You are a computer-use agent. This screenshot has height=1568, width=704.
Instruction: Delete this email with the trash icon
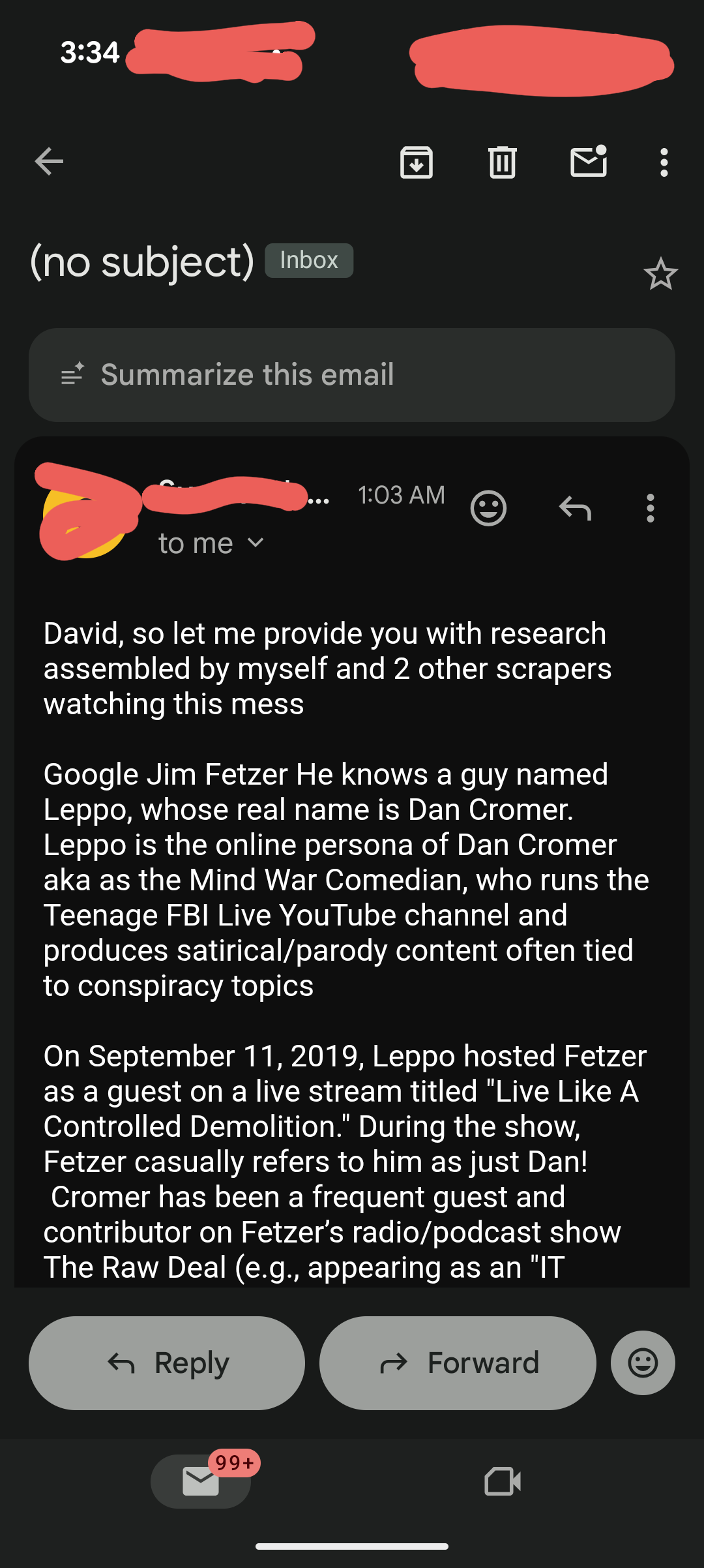(503, 162)
